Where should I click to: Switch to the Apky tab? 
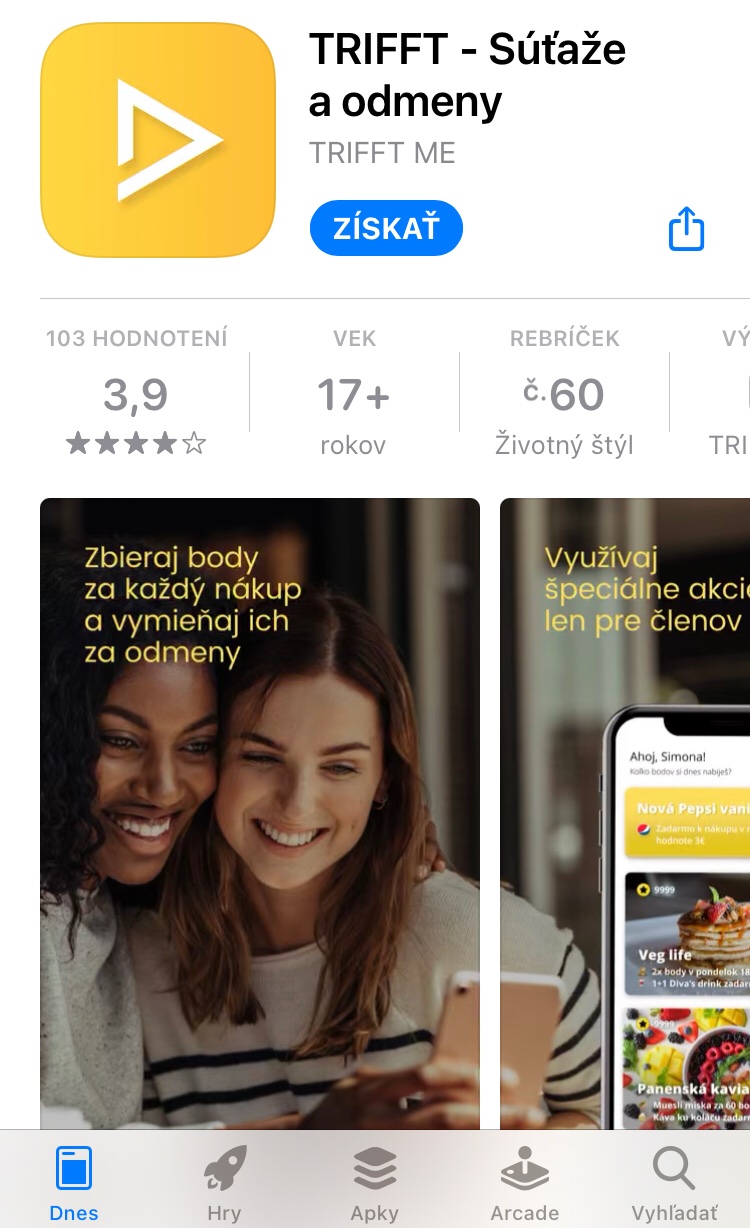click(x=375, y=1183)
